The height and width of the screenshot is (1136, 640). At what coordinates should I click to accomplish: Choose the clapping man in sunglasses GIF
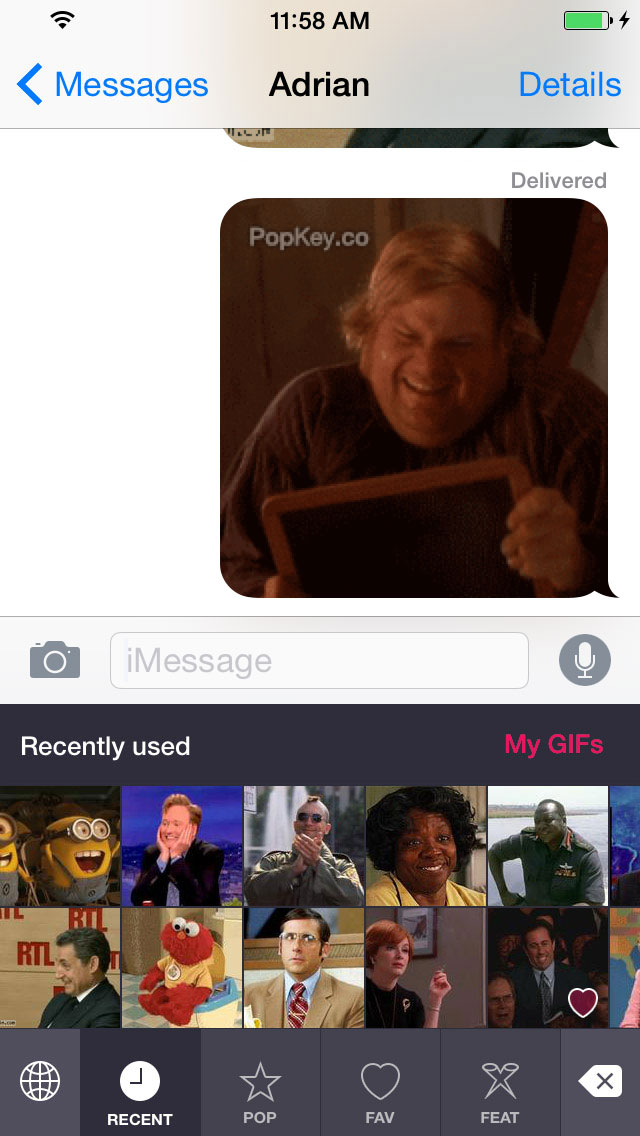(304, 845)
